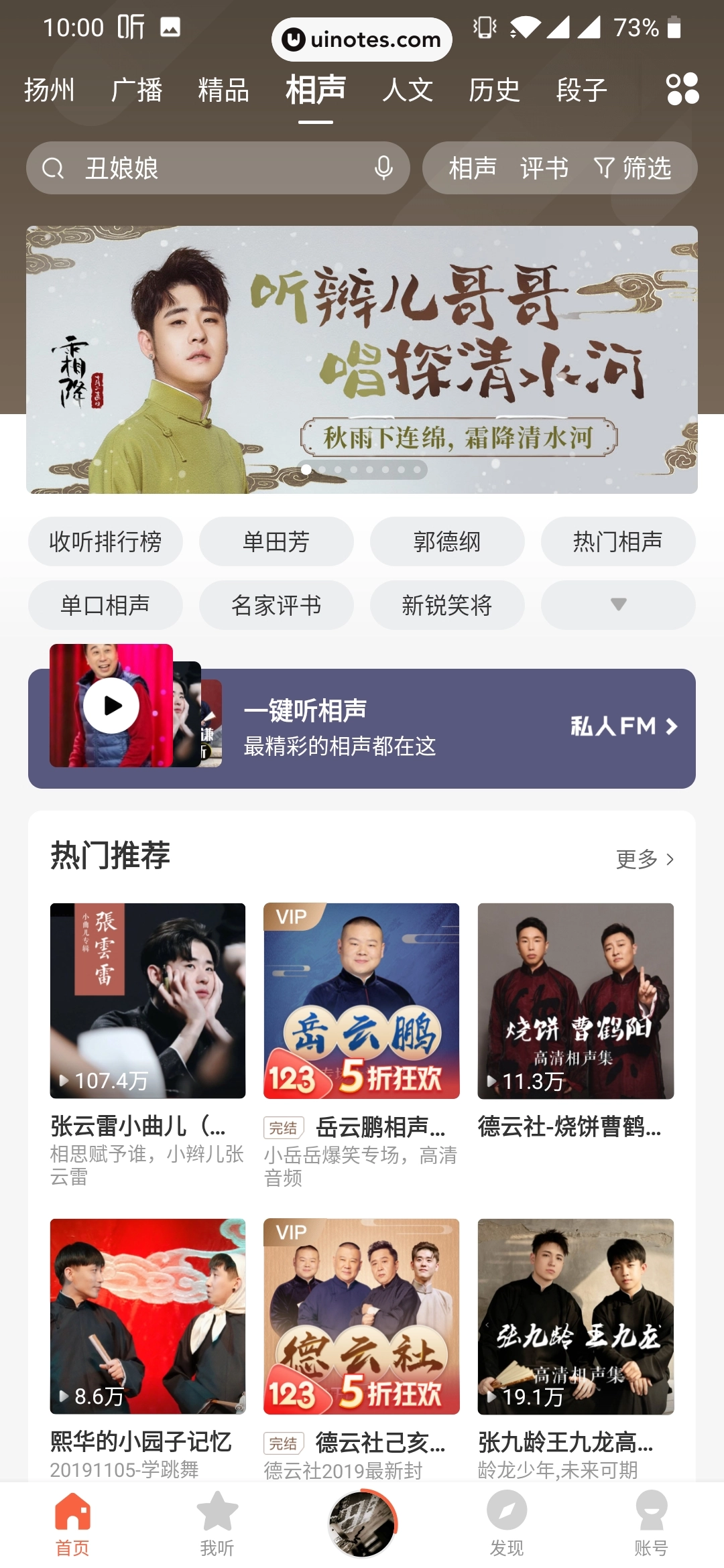Switch to the 历史 tab
The height and width of the screenshot is (1568, 724).
coord(494,90)
